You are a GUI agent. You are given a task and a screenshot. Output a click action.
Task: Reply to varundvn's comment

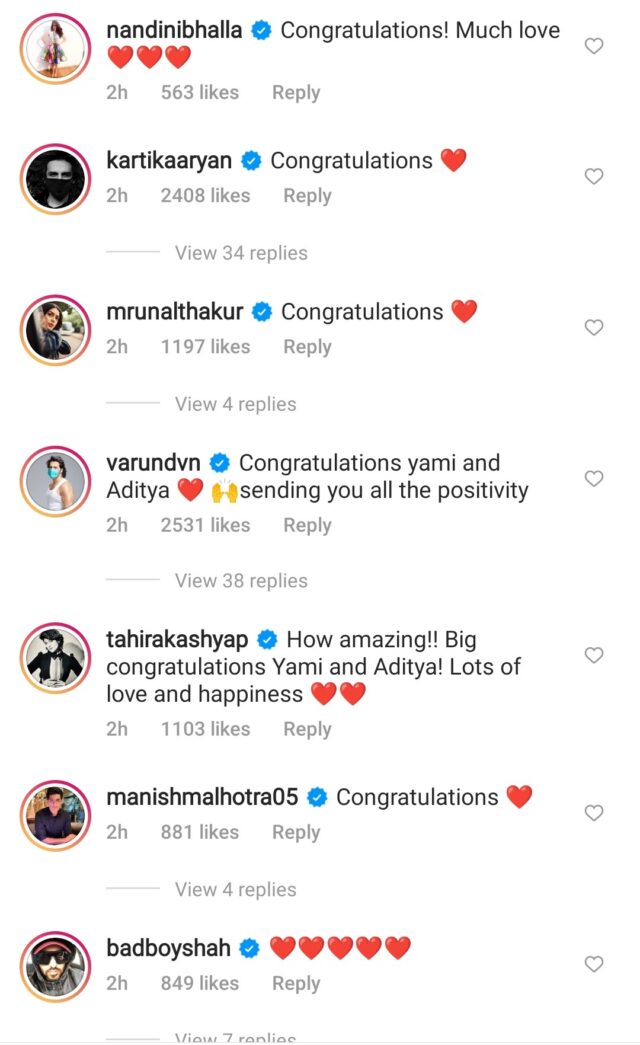pyautogui.click(x=307, y=526)
